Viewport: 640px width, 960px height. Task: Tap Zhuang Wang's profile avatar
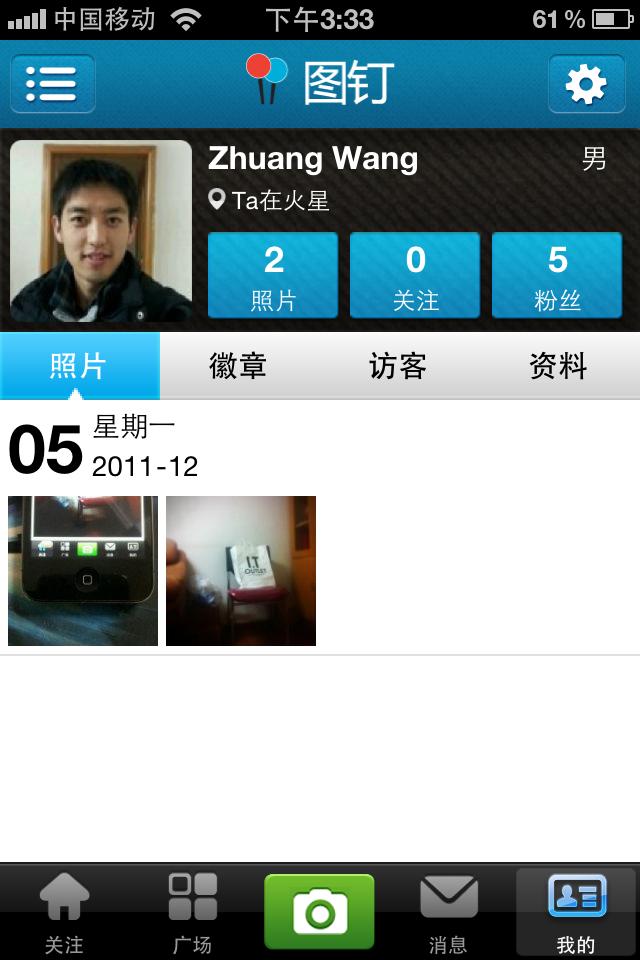click(100, 231)
